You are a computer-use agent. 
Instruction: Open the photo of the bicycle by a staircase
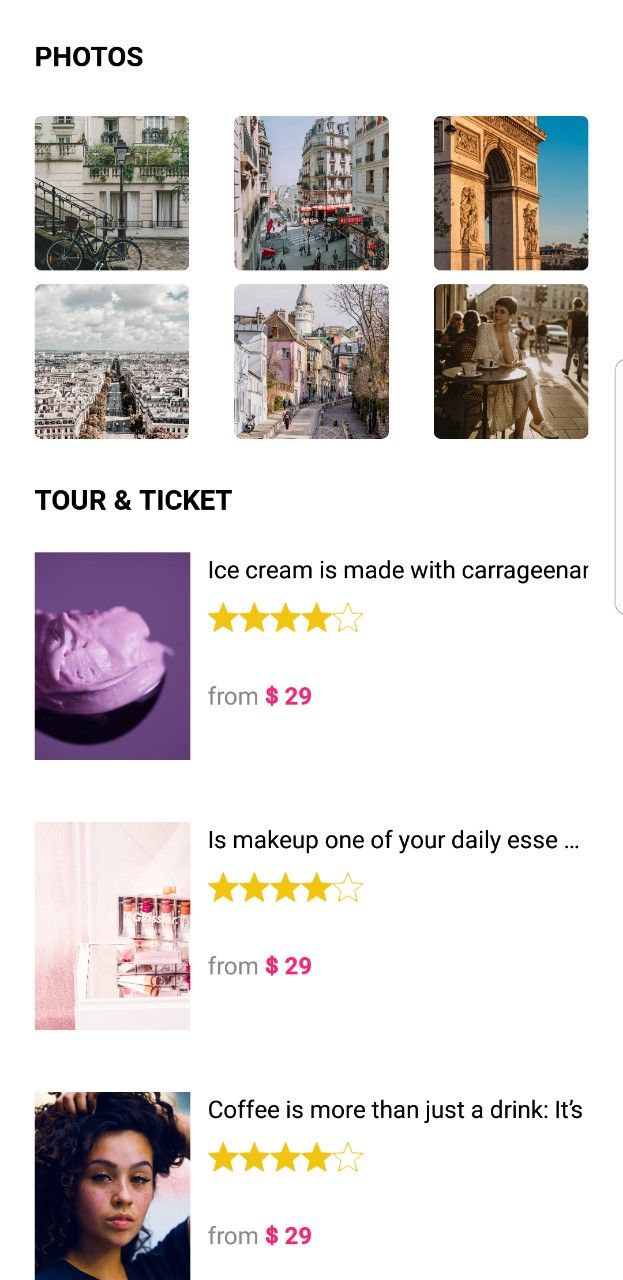pyautogui.click(x=111, y=193)
